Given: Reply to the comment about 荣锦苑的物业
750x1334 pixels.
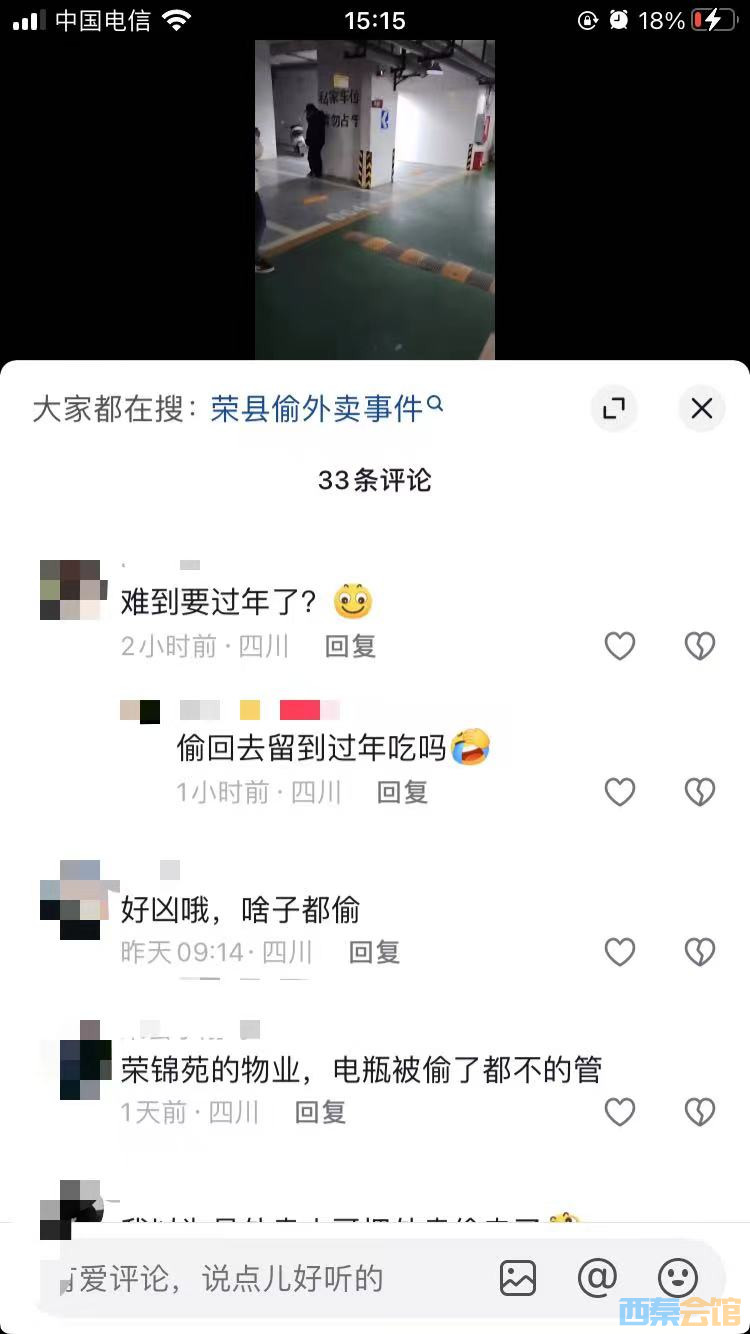Looking at the screenshot, I should (320, 1111).
